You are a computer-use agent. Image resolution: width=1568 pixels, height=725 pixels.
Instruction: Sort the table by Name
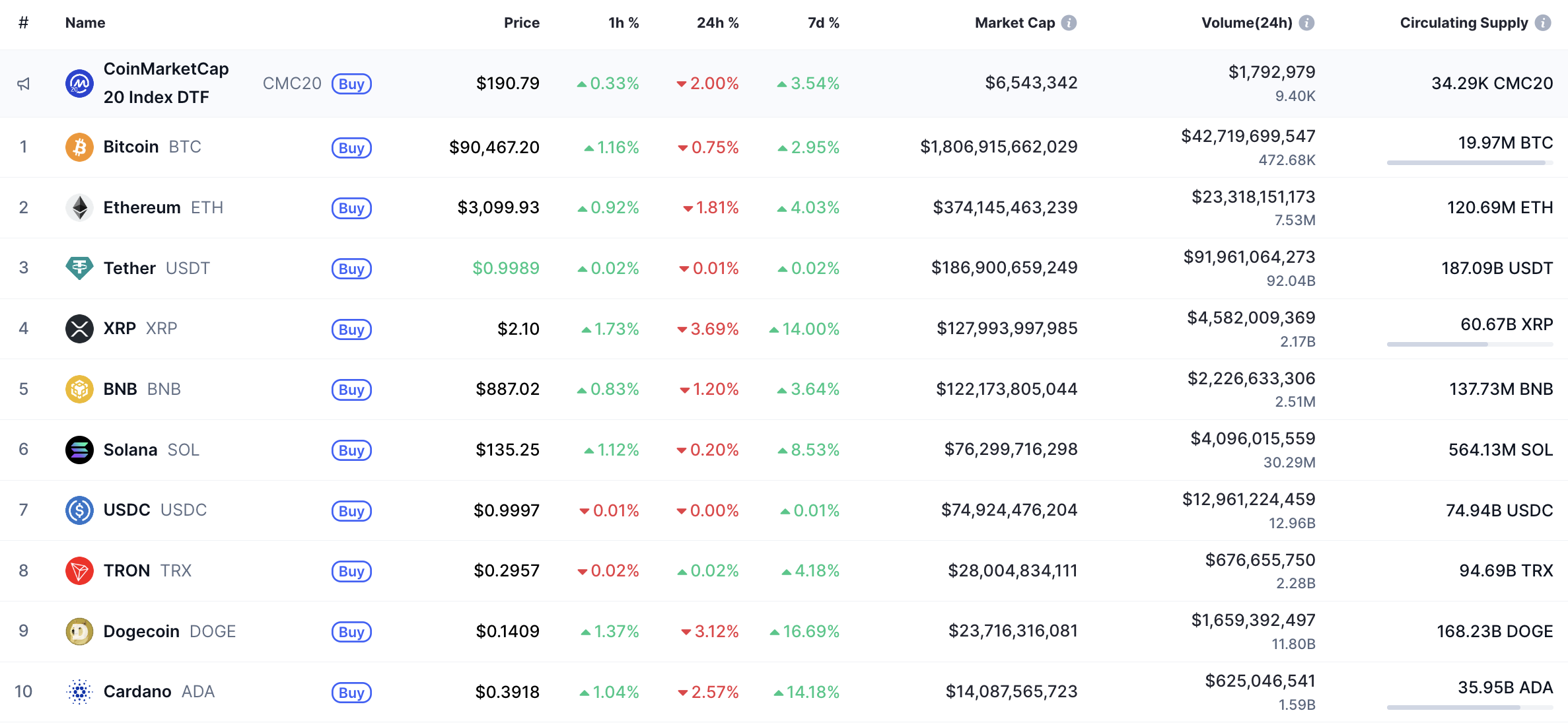click(x=85, y=23)
